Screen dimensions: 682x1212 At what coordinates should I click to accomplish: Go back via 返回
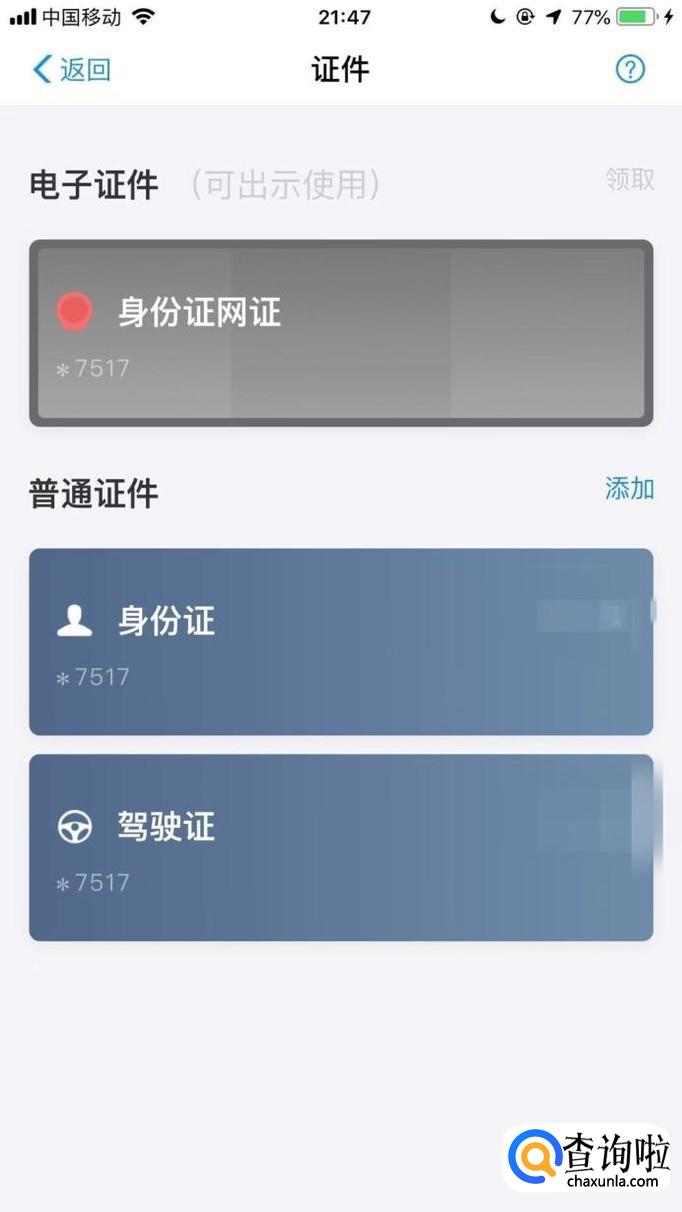pyautogui.click(x=72, y=69)
